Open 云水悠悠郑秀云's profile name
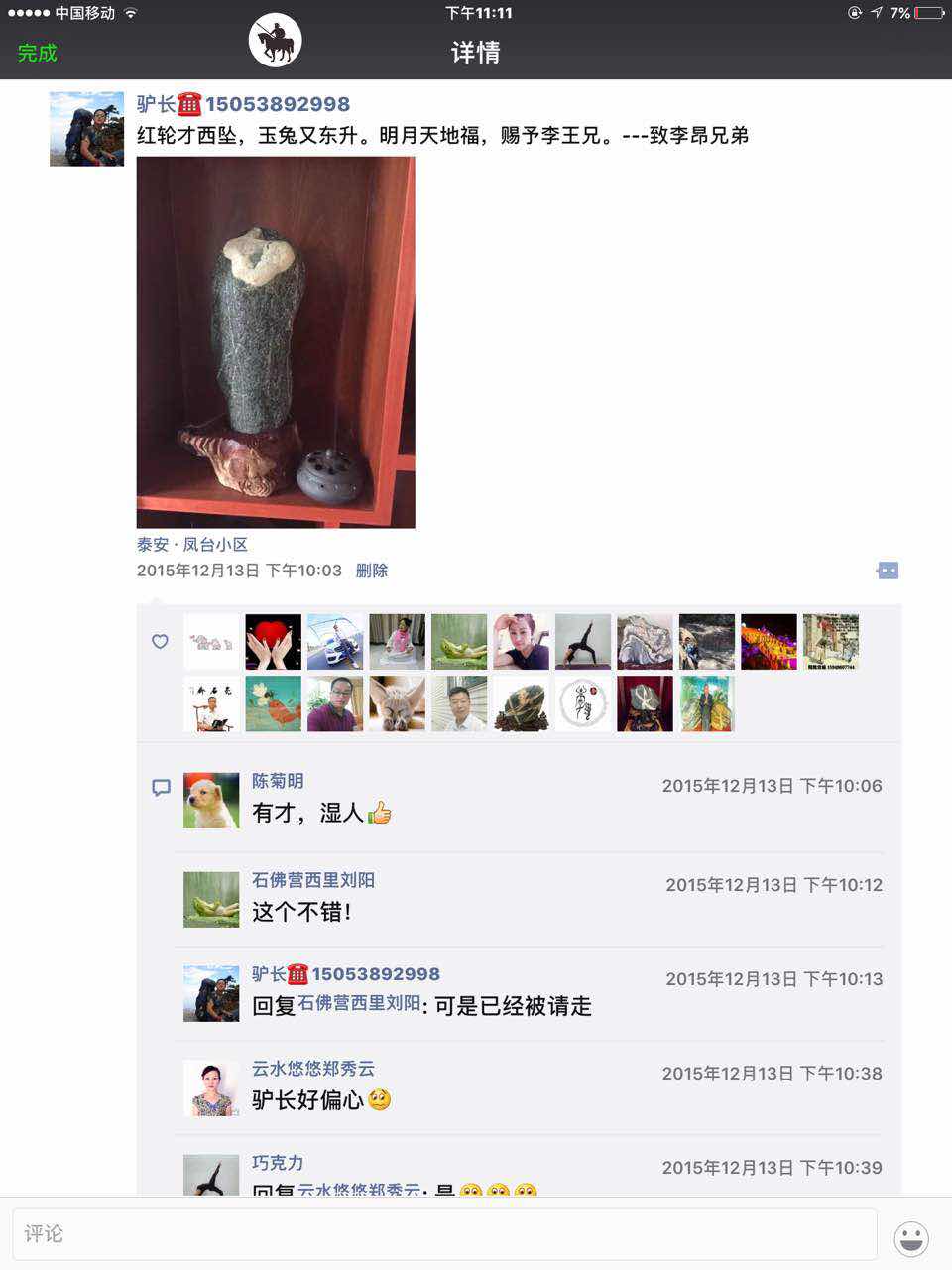Viewport: 952px width, 1270px height. (x=313, y=1069)
